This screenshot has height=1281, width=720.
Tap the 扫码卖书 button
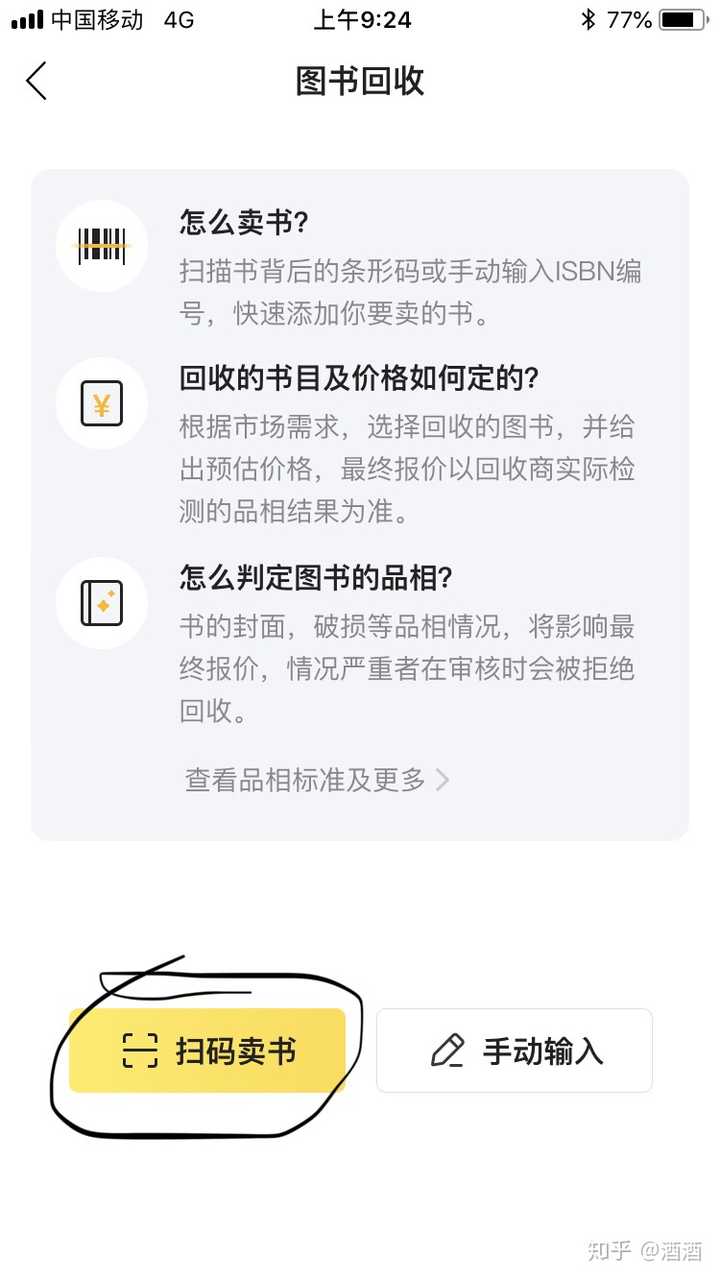pos(208,1051)
